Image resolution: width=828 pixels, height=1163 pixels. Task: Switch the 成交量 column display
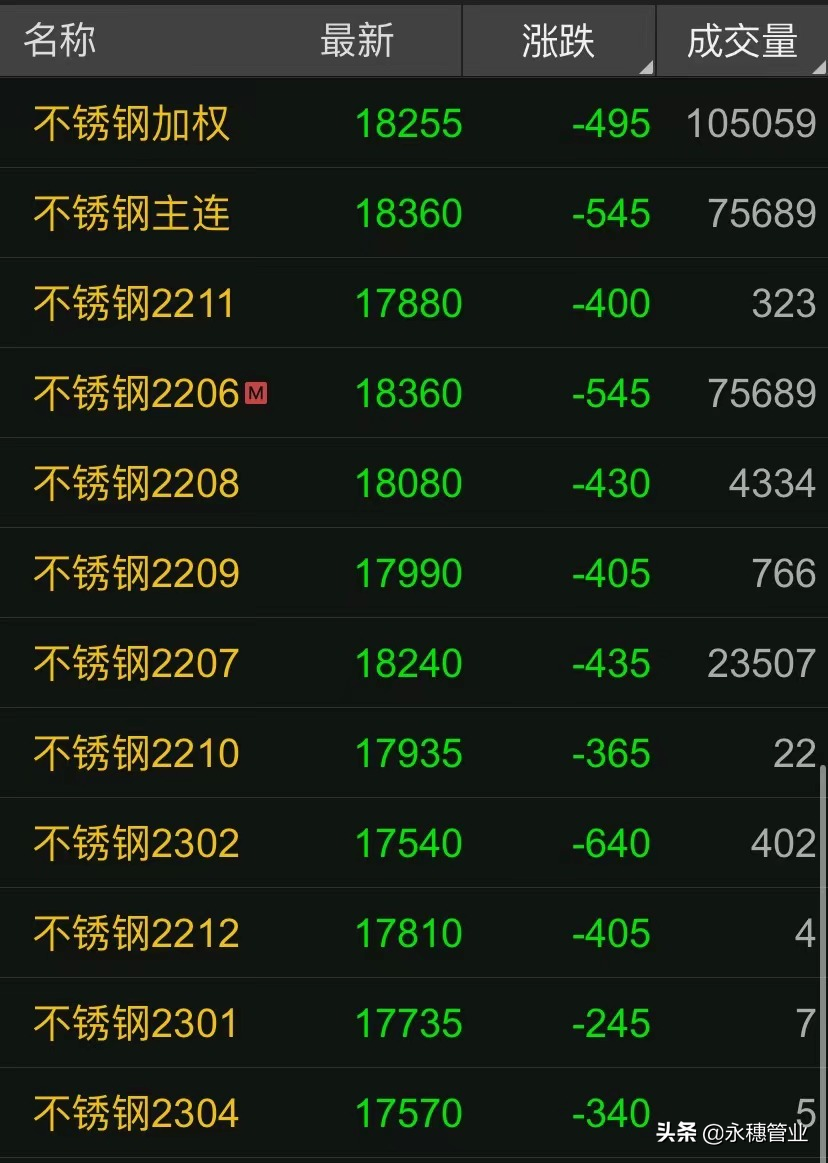742,41
